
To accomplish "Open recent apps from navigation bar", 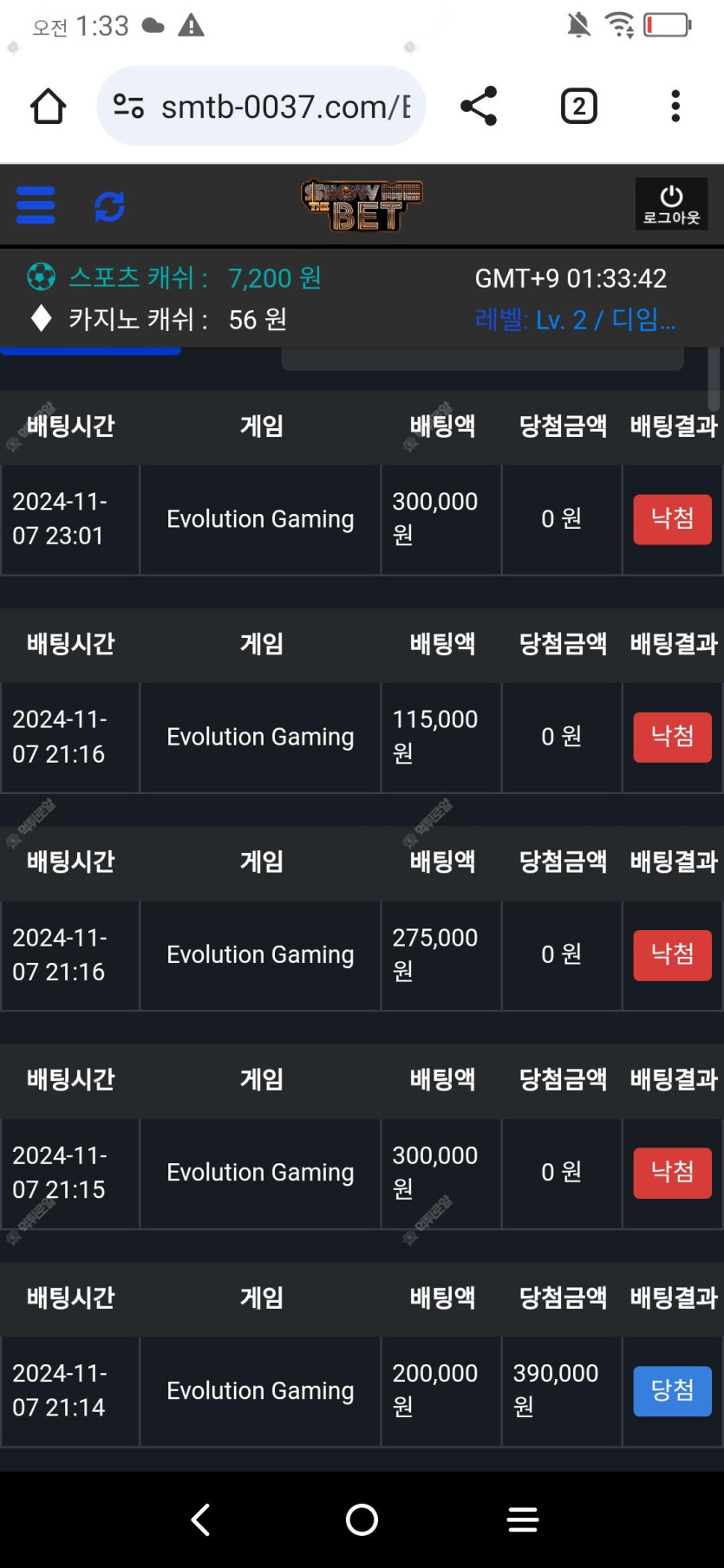I will (523, 1519).
